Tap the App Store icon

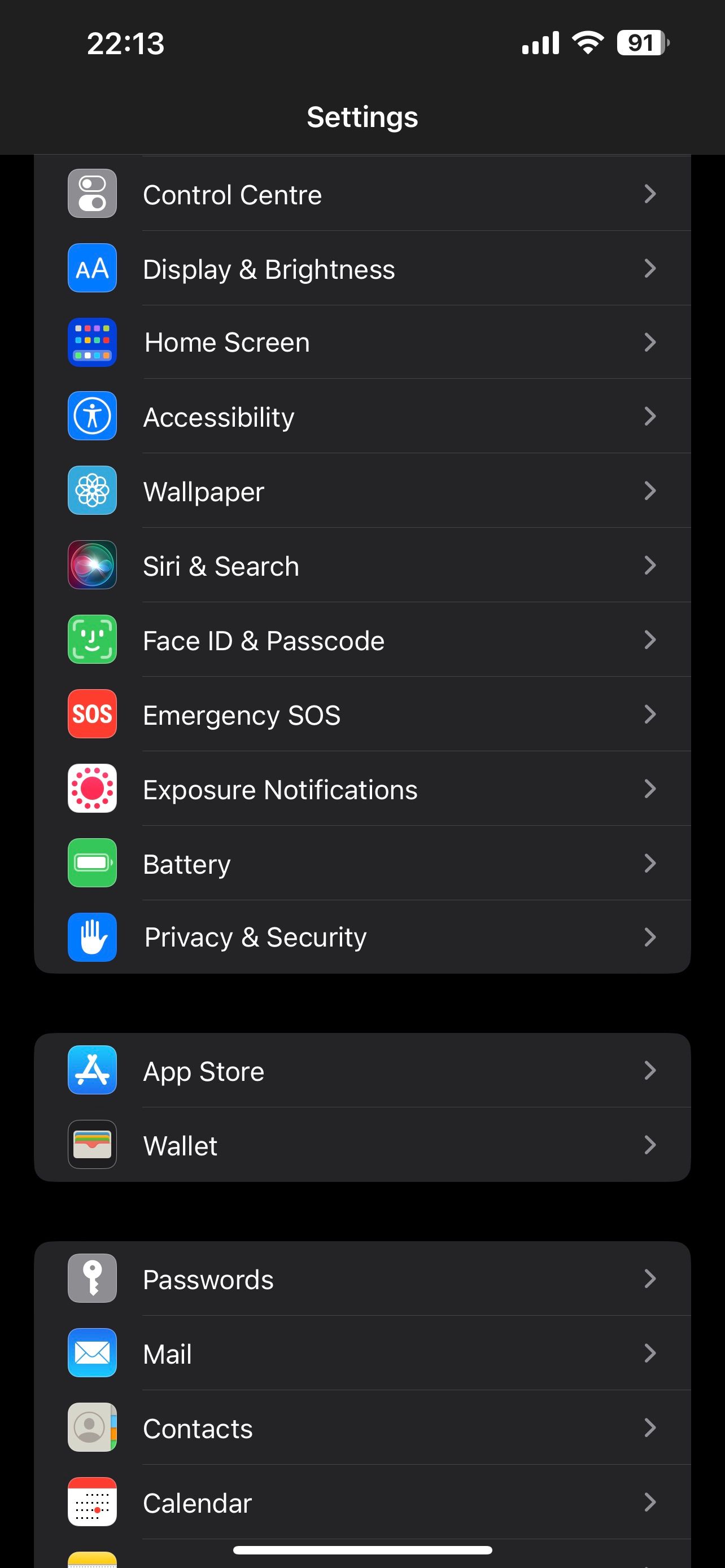point(92,1071)
